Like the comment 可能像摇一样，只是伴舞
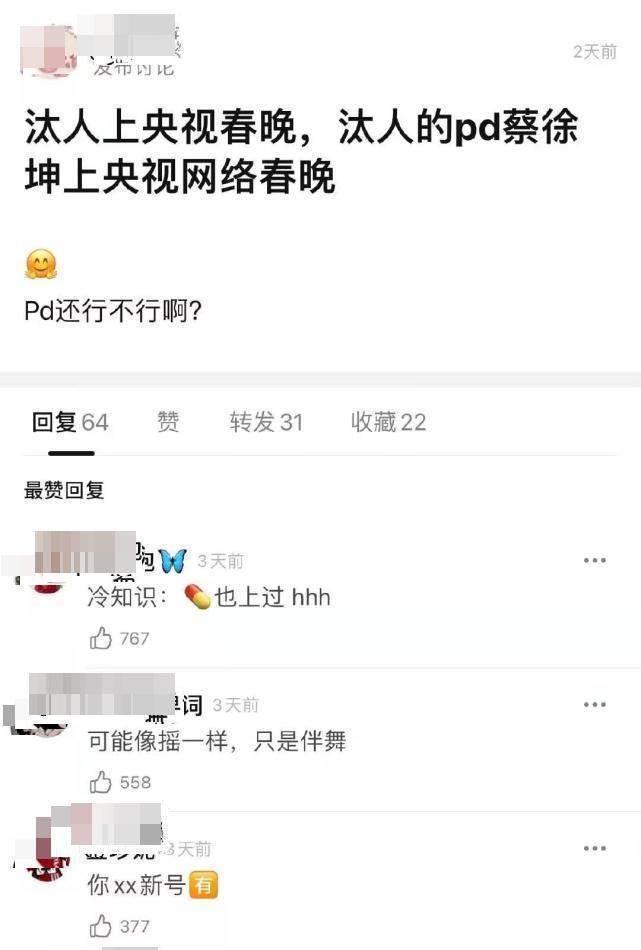641x950 pixels. (x=102, y=783)
